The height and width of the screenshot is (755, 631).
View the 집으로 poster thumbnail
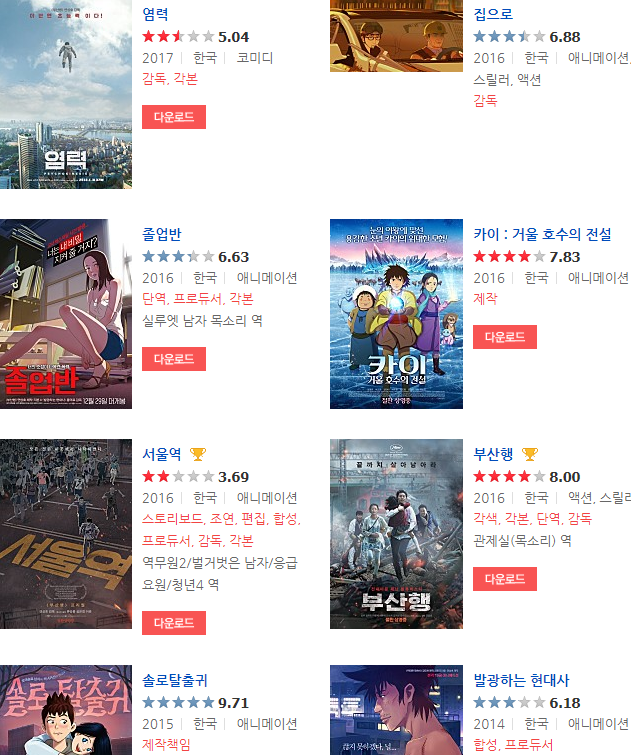(397, 36)
